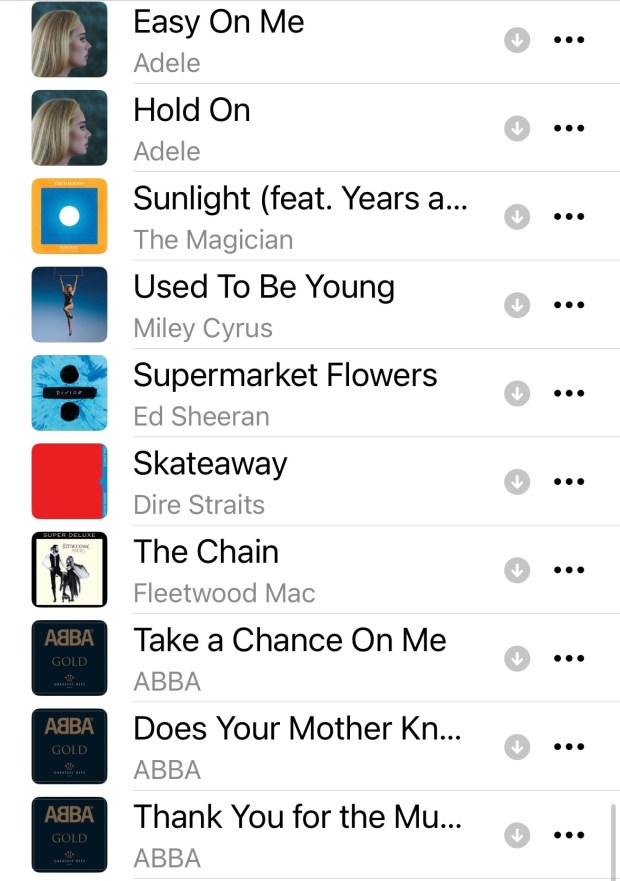The image size is (620, 881).
Task: Download Easy On Me
Action: [x=516, y=41]
